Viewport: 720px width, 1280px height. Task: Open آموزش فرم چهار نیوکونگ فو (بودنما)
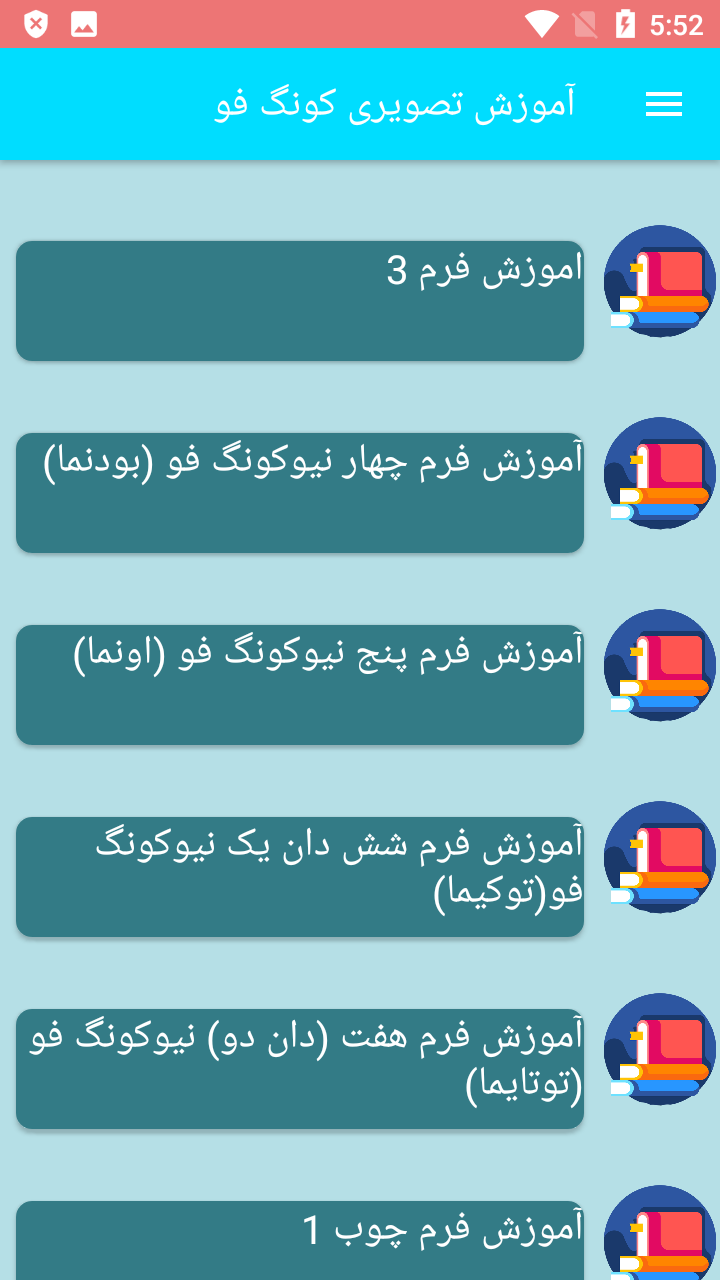pyautogui.click(x=300, y=492)
